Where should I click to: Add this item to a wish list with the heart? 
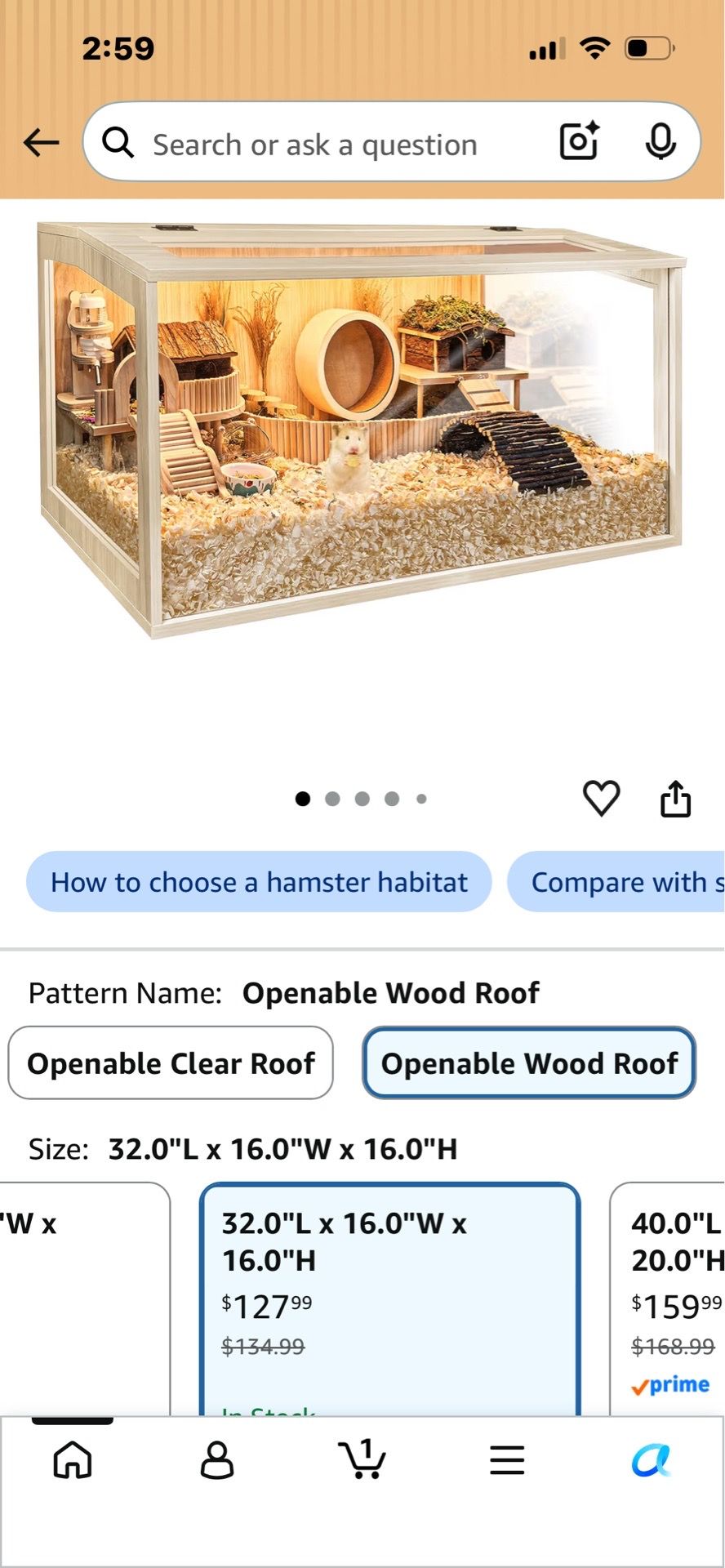601,798
